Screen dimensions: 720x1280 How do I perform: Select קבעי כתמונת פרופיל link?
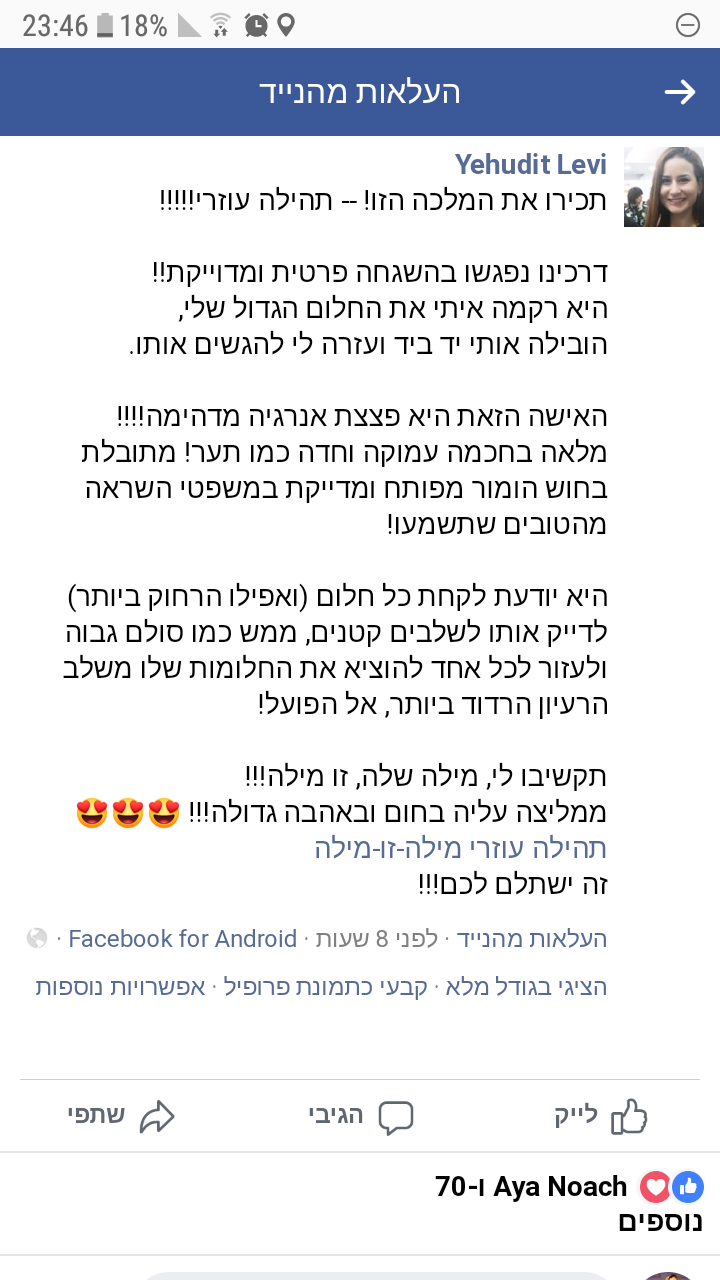tap(324, 987)
